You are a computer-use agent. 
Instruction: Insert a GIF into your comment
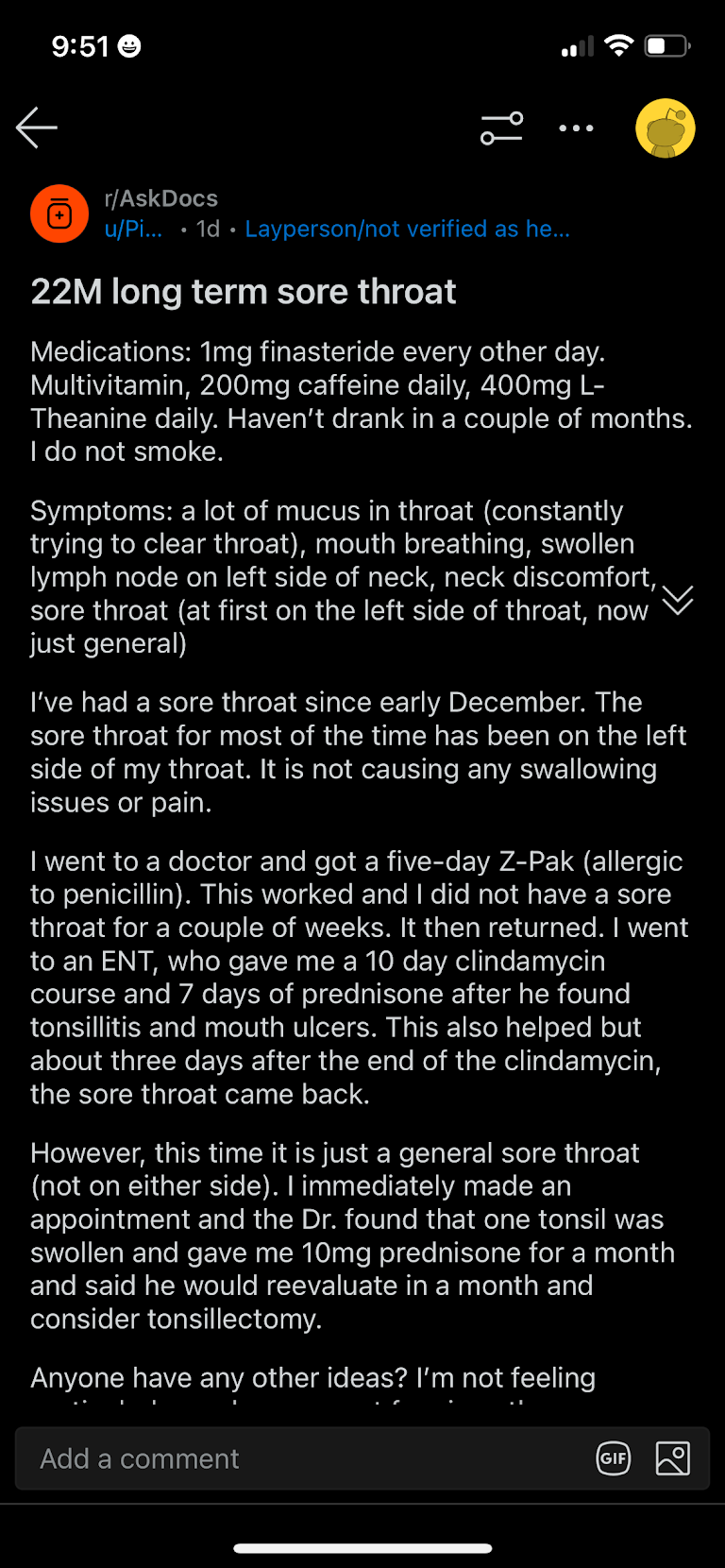(614, 1458)
